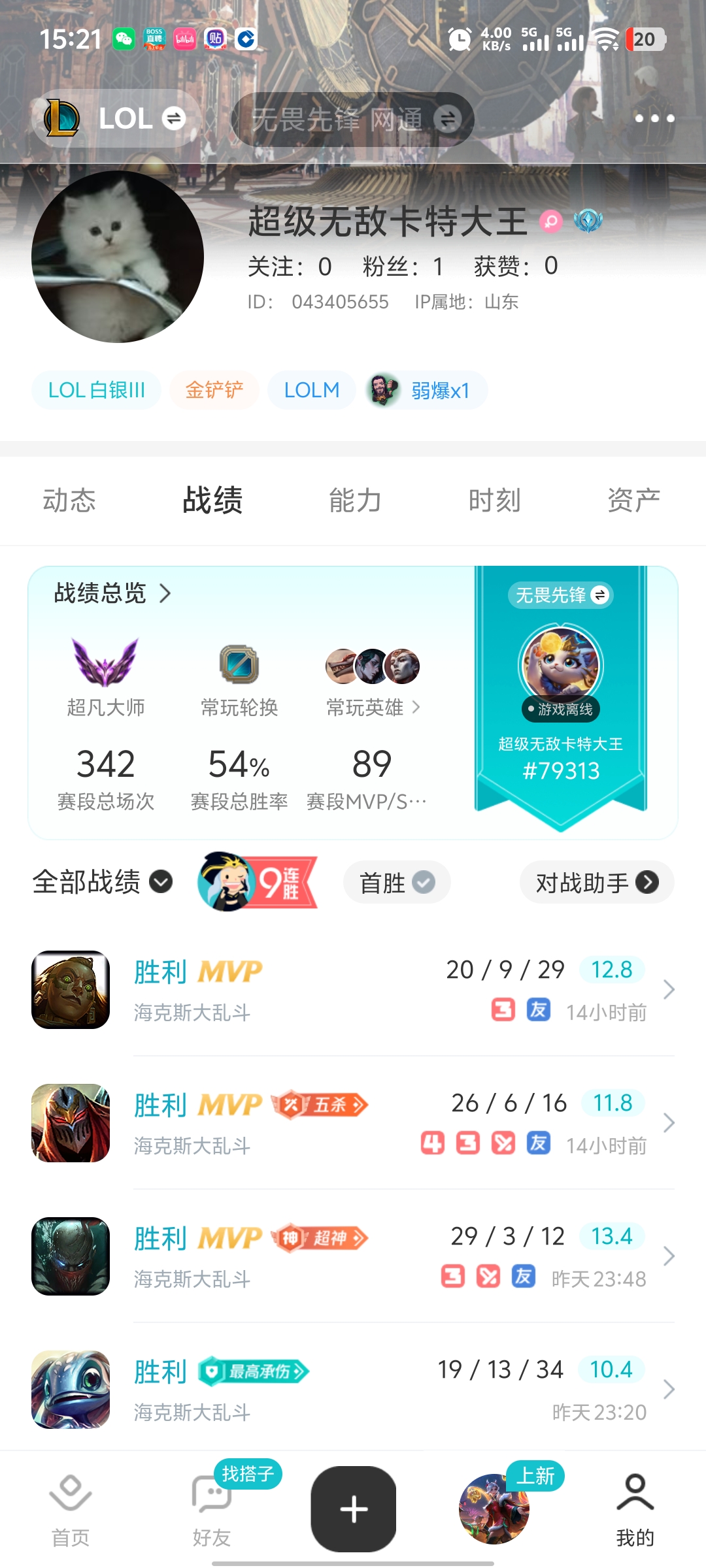
Task: Open 战绩总览 overview
Action: click(x=112, y=593)
